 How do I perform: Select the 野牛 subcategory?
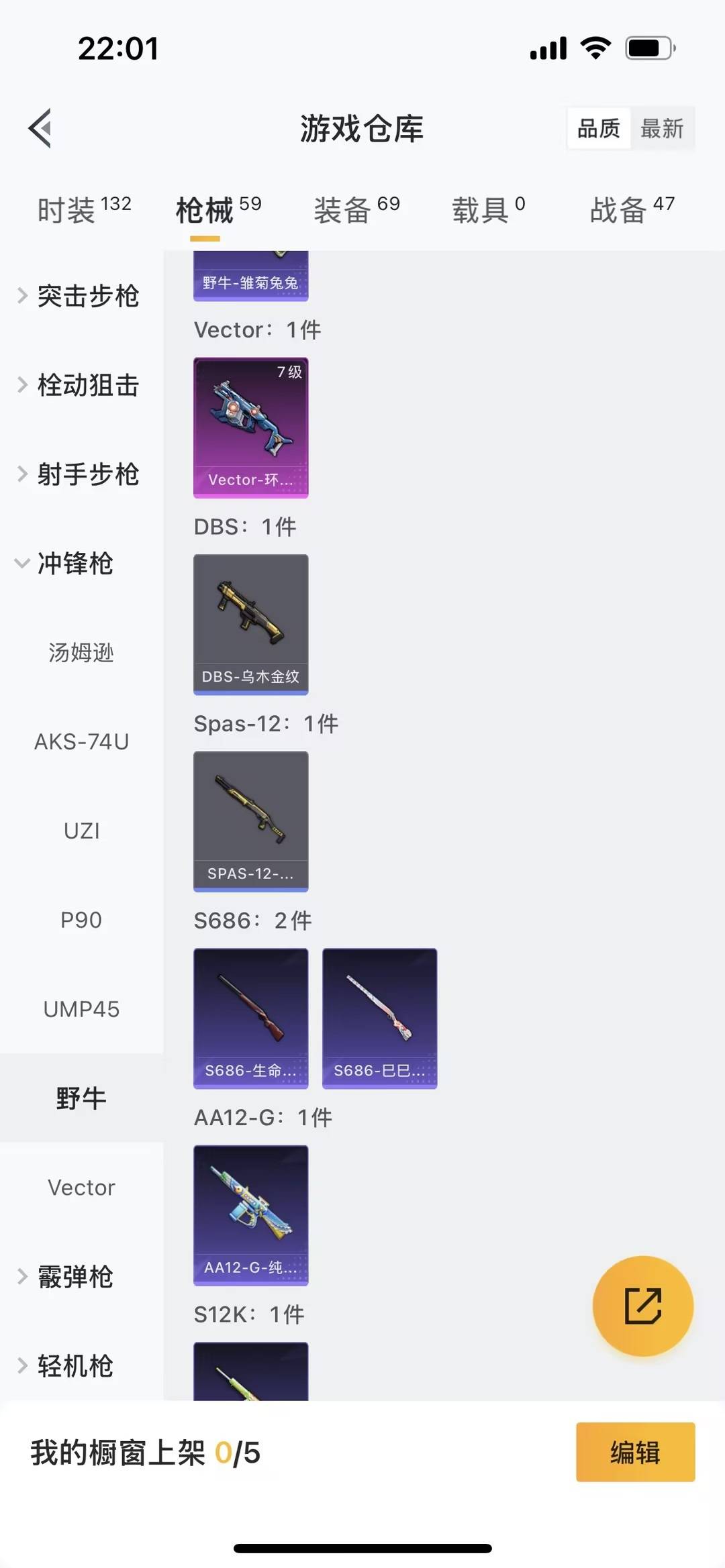81,1098
